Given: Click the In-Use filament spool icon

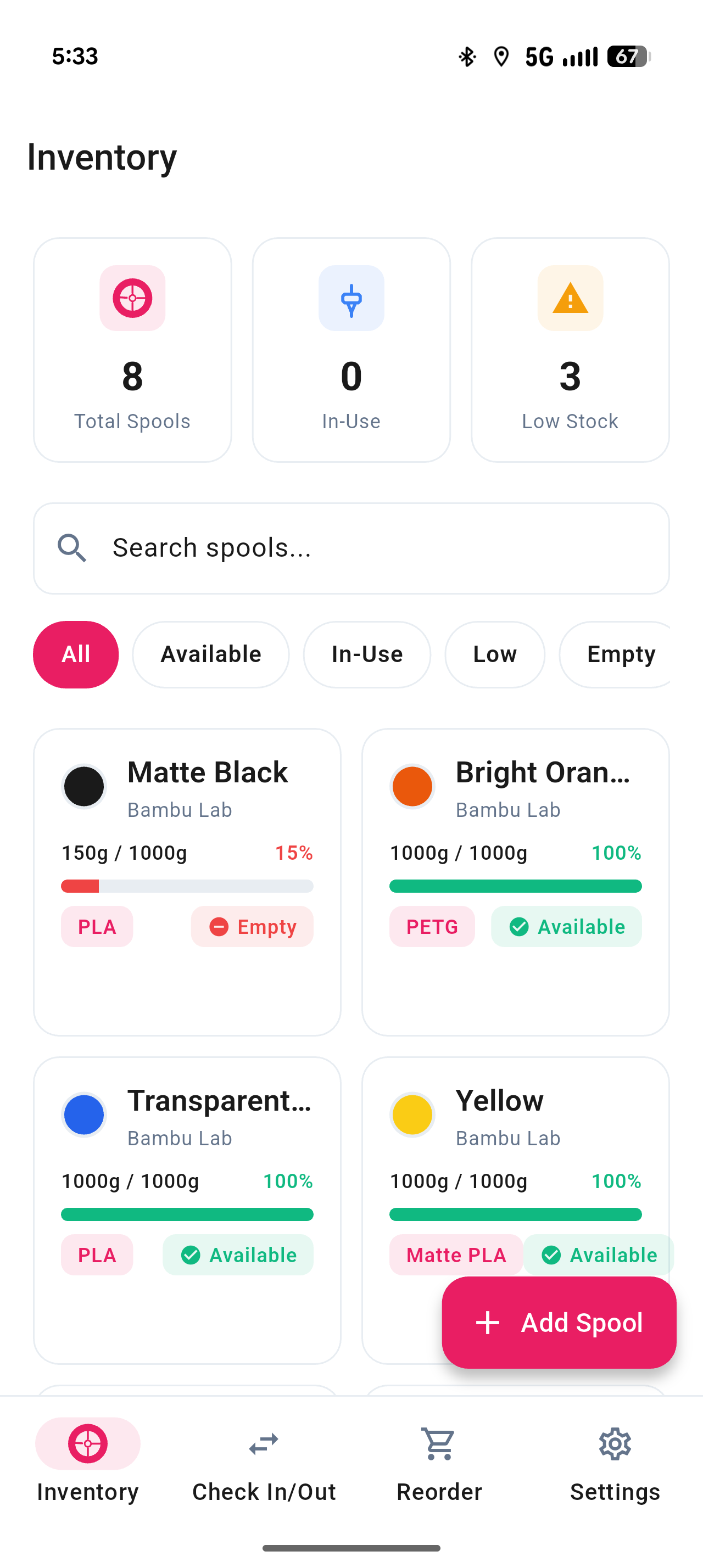Looking at the screenshot, I should pyautogui.click(x=351, y=298).
